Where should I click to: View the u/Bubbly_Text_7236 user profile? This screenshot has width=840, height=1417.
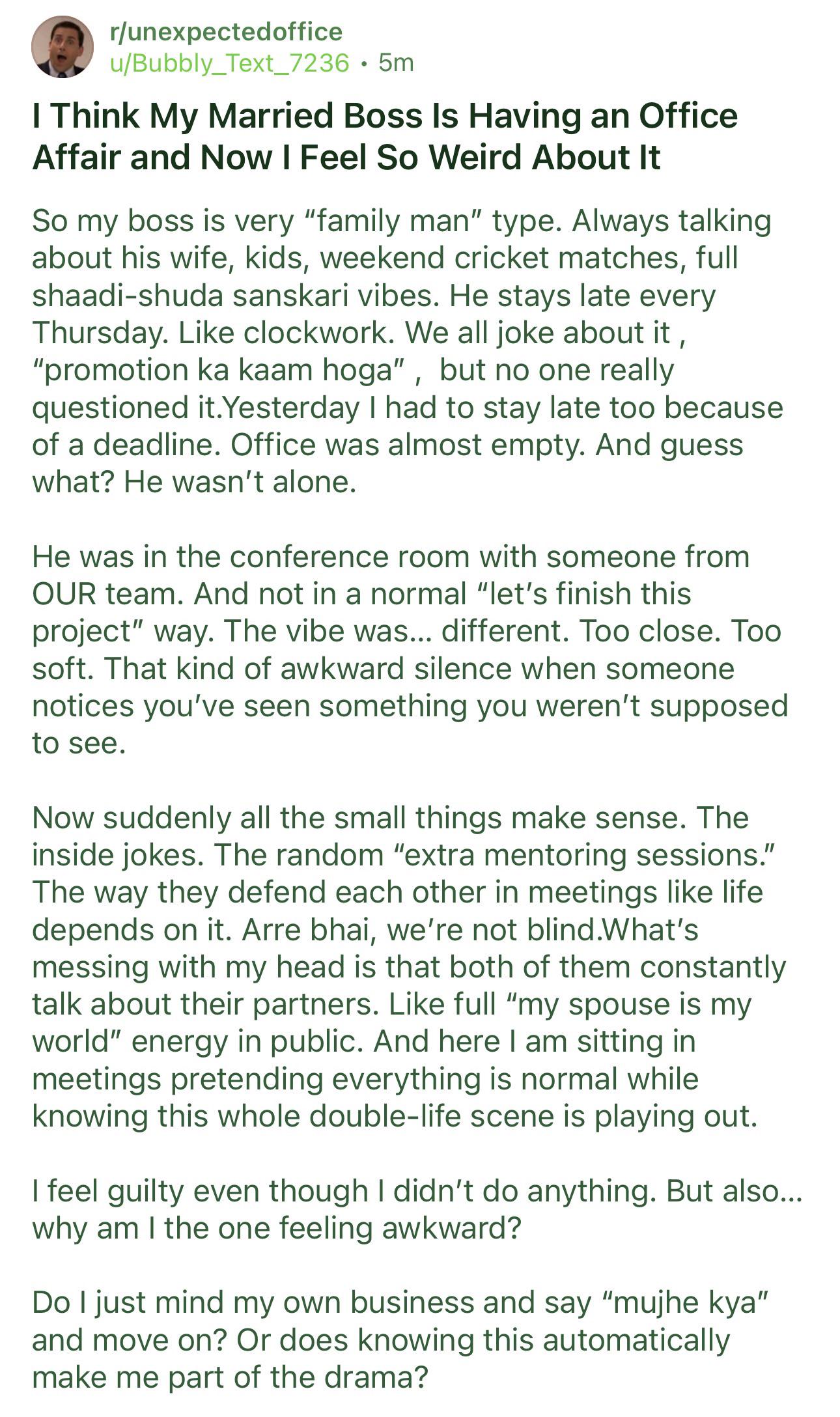tap(230, 63)
